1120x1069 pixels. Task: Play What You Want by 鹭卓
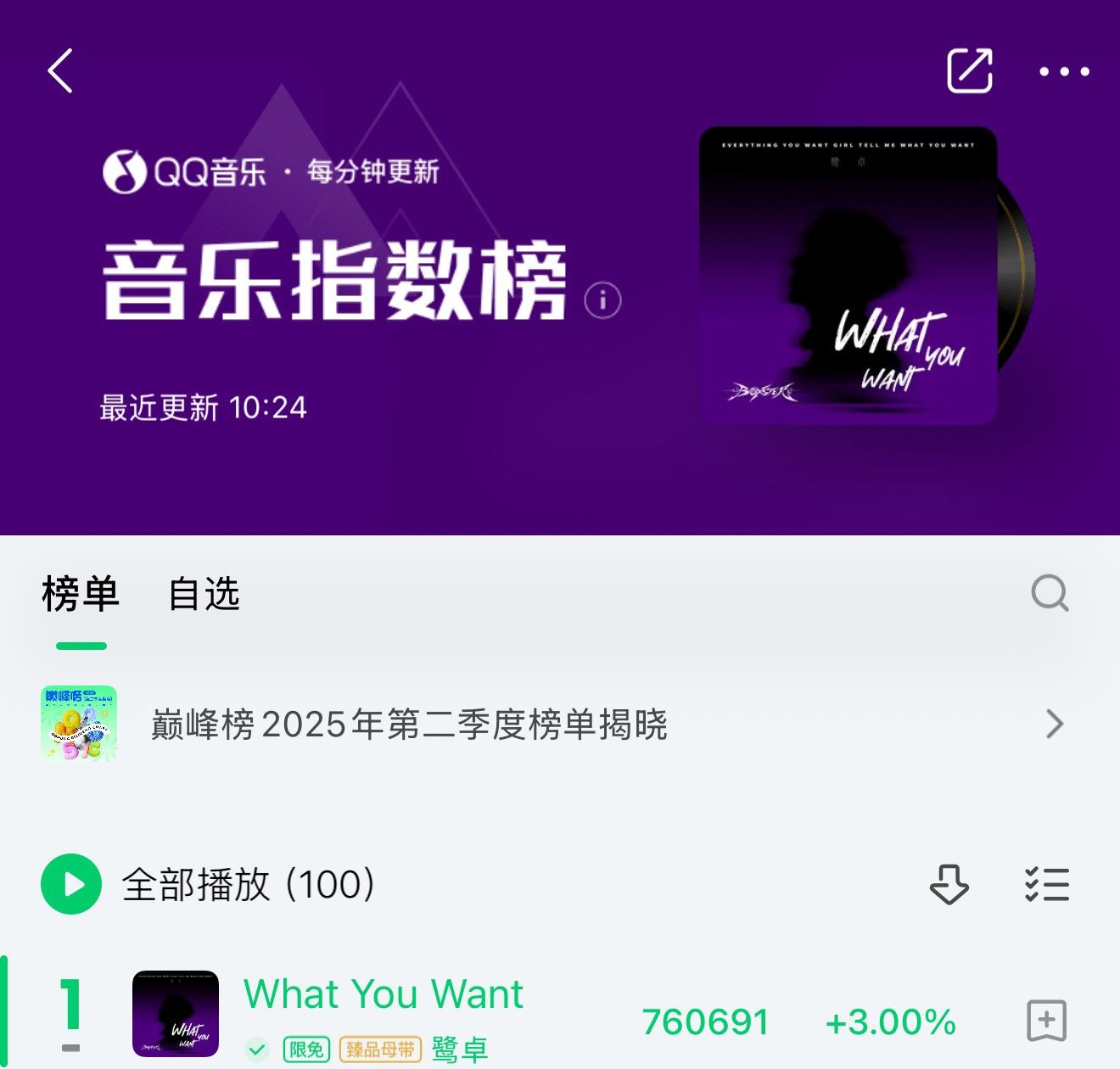coord(384,994)
